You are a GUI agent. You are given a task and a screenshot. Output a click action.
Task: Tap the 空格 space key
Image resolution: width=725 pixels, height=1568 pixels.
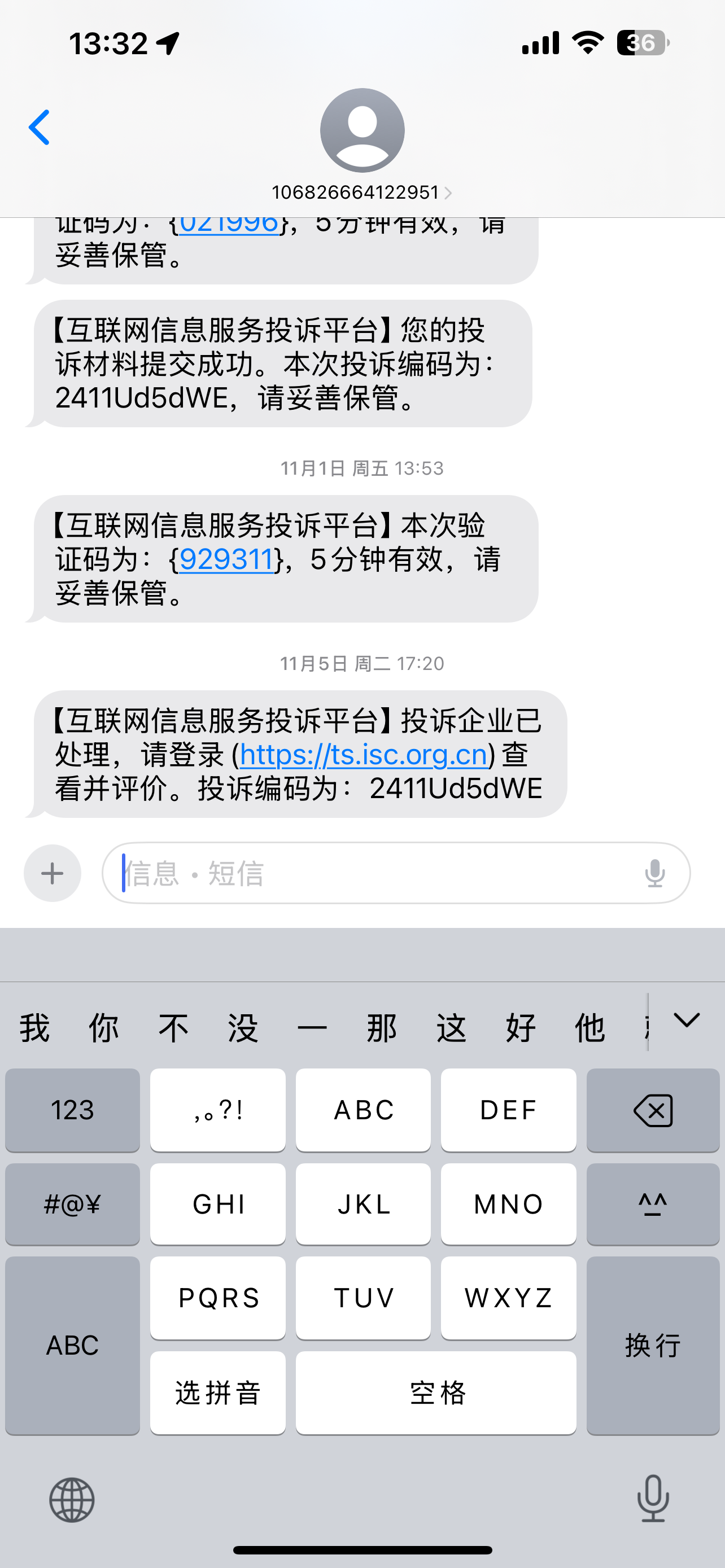click(436, 1392)
